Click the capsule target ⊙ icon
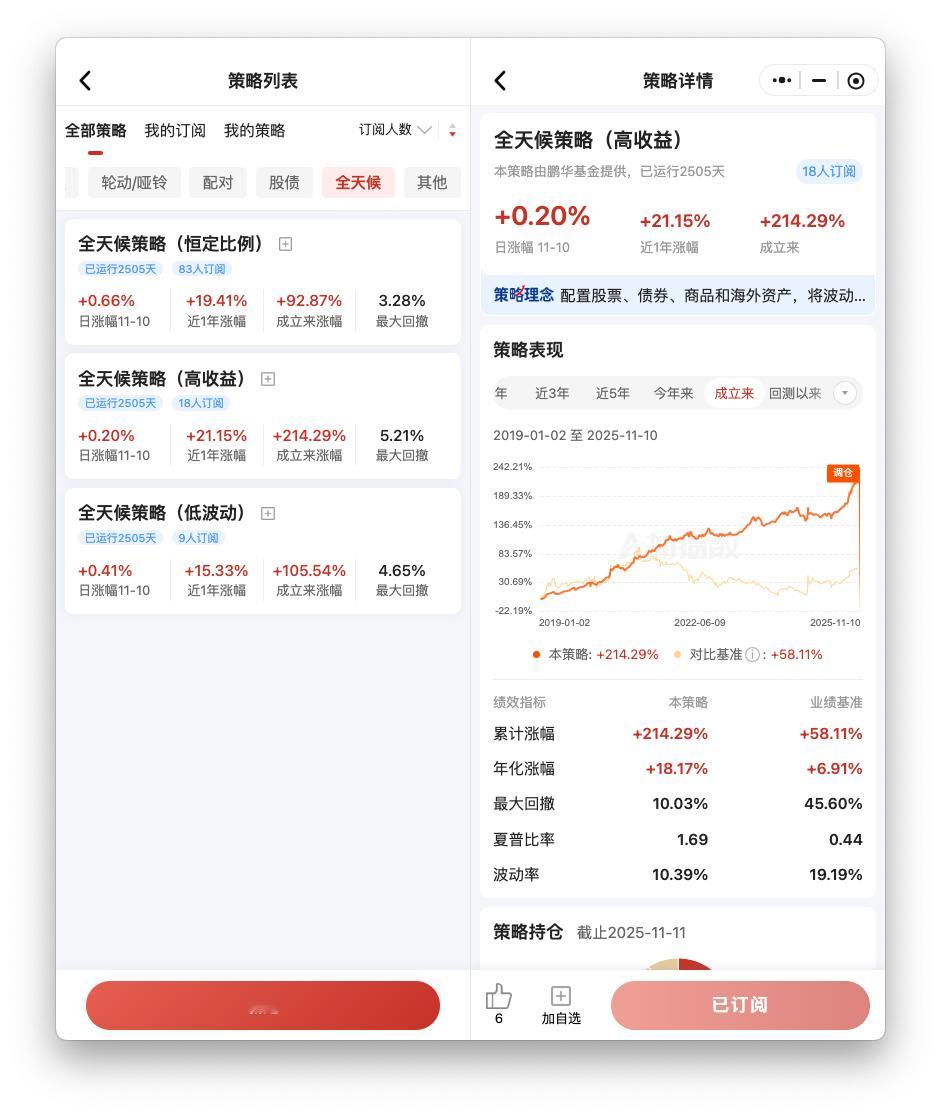Viewport: 941px width, 1114px height. pyautogui.click(x=856, y=81)
